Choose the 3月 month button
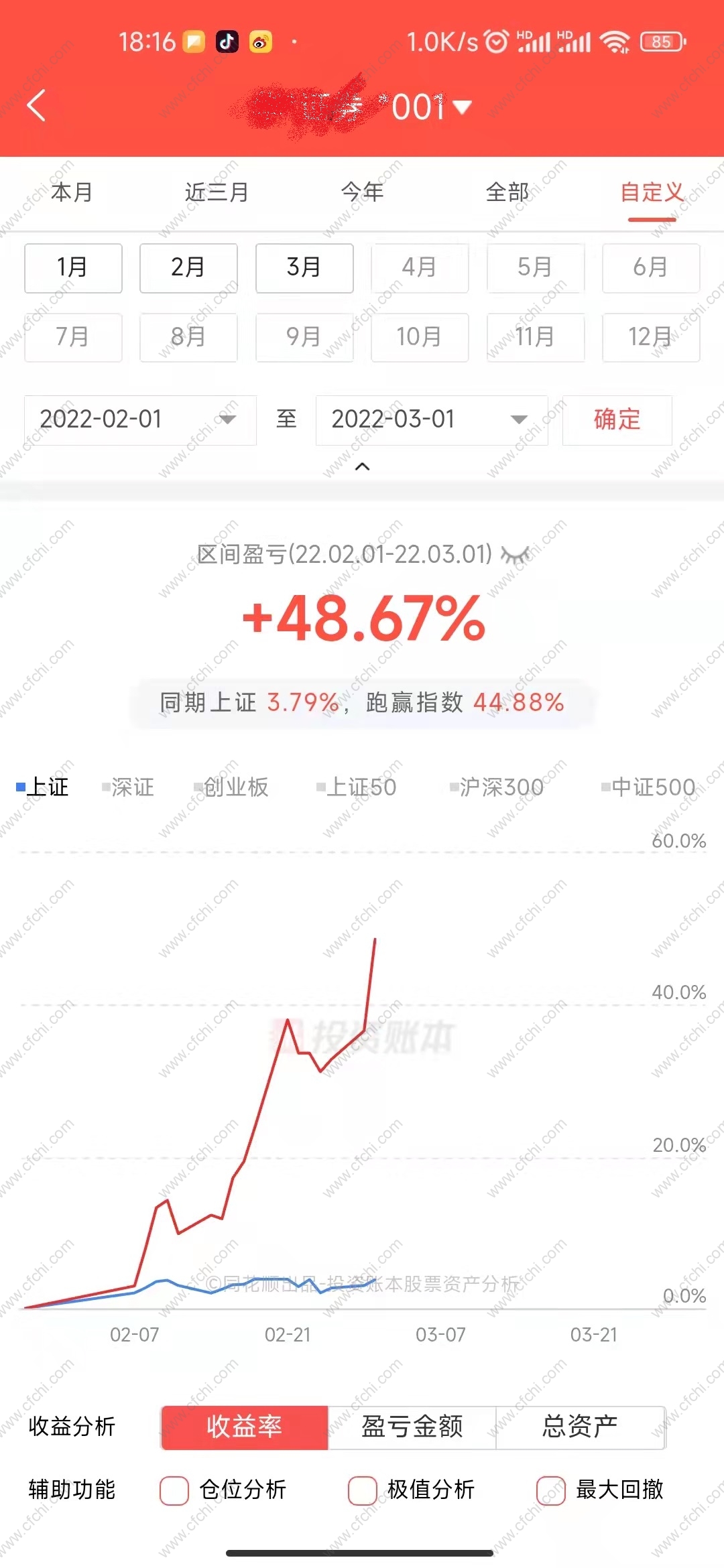 (304, 268)
